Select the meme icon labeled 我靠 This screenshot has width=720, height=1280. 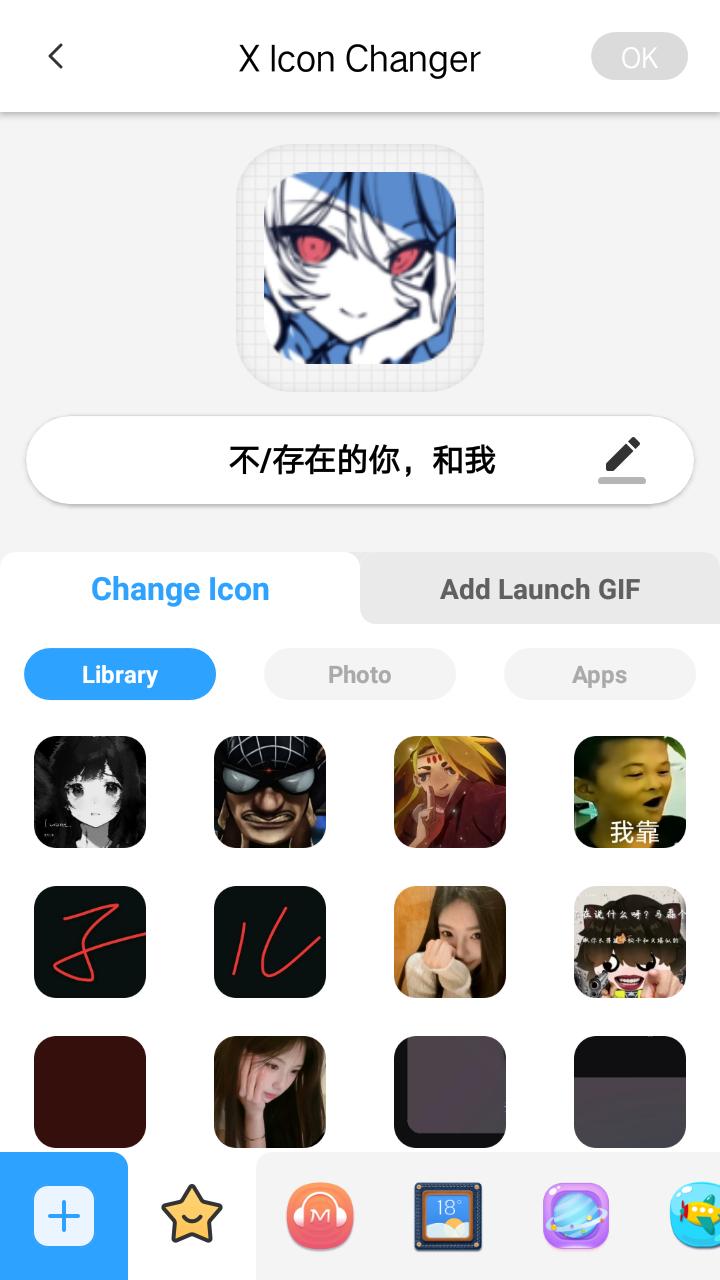[630, 792]
